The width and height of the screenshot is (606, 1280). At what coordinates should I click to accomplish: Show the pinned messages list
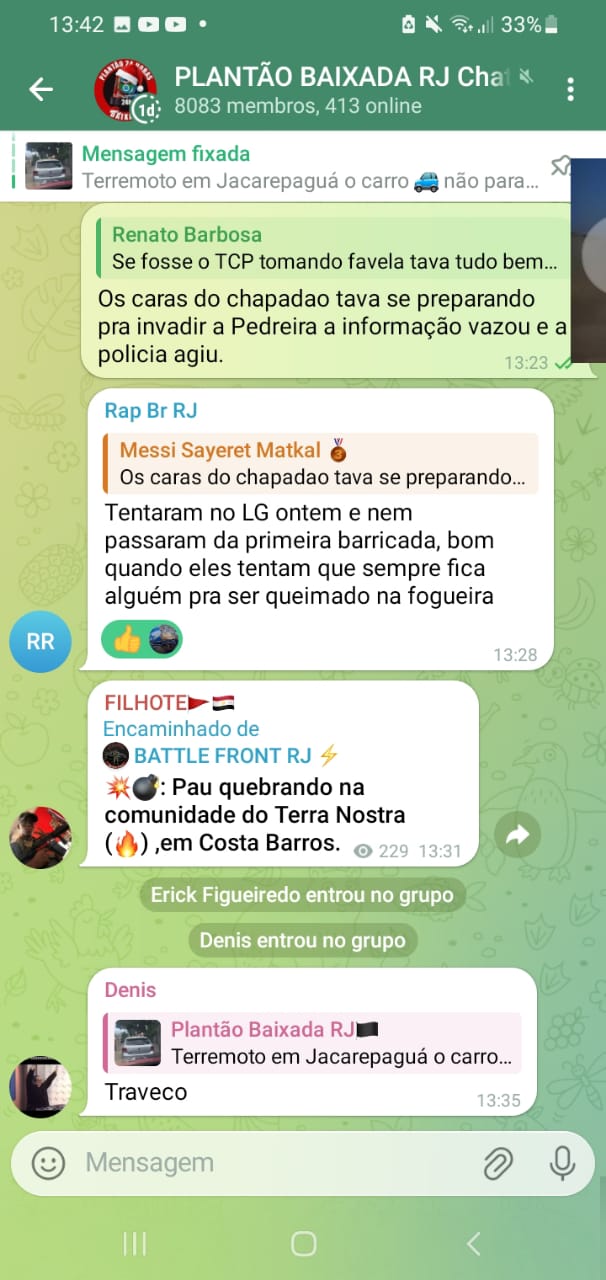pyautogui.click(x=560, y=166)
